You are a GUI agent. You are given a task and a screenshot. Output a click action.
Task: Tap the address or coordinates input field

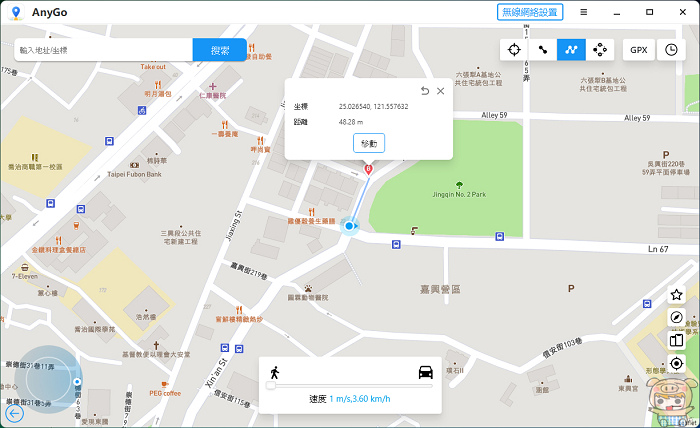[x=104, y=50]
